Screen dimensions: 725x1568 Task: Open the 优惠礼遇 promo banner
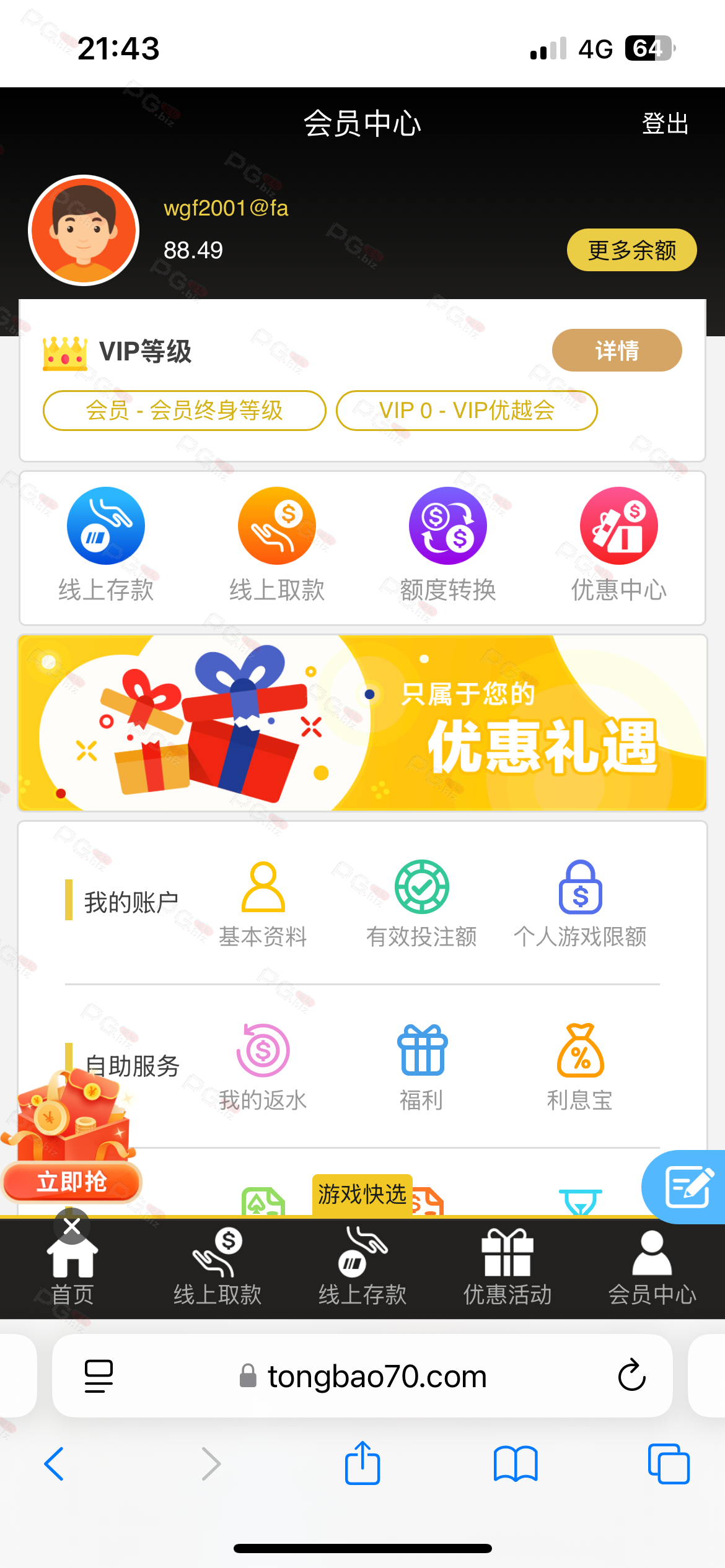point(362,723)
